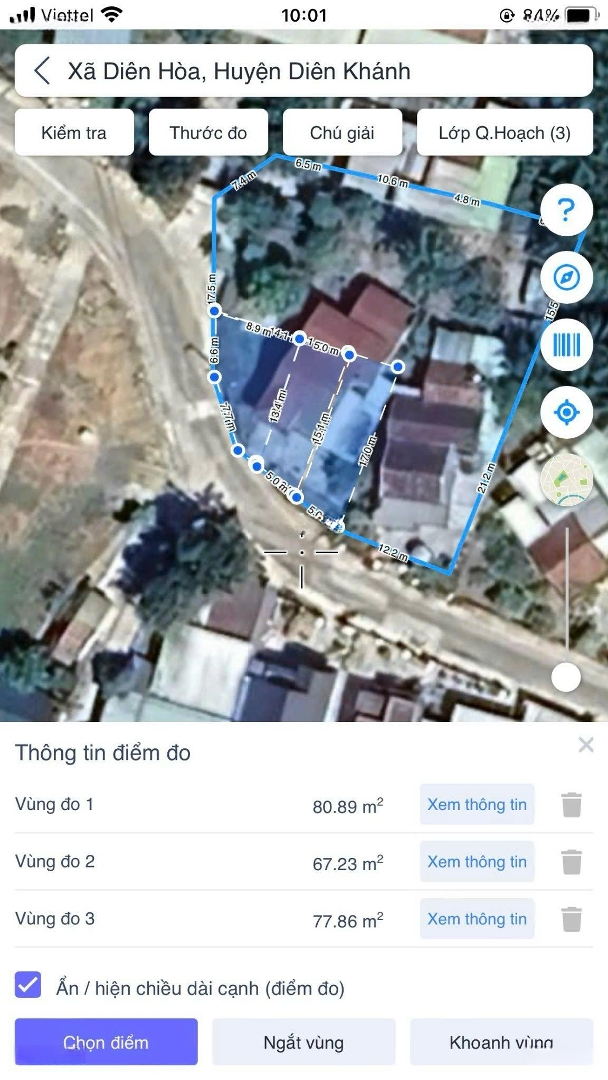View info for Vùng đo 3
608x1080 pixels.
477,919
